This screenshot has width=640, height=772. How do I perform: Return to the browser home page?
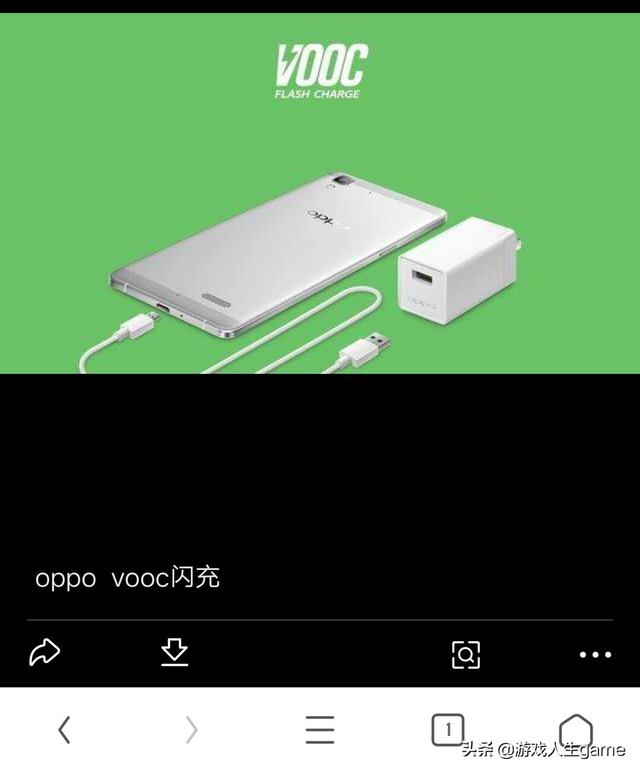(x=575, y=729)
